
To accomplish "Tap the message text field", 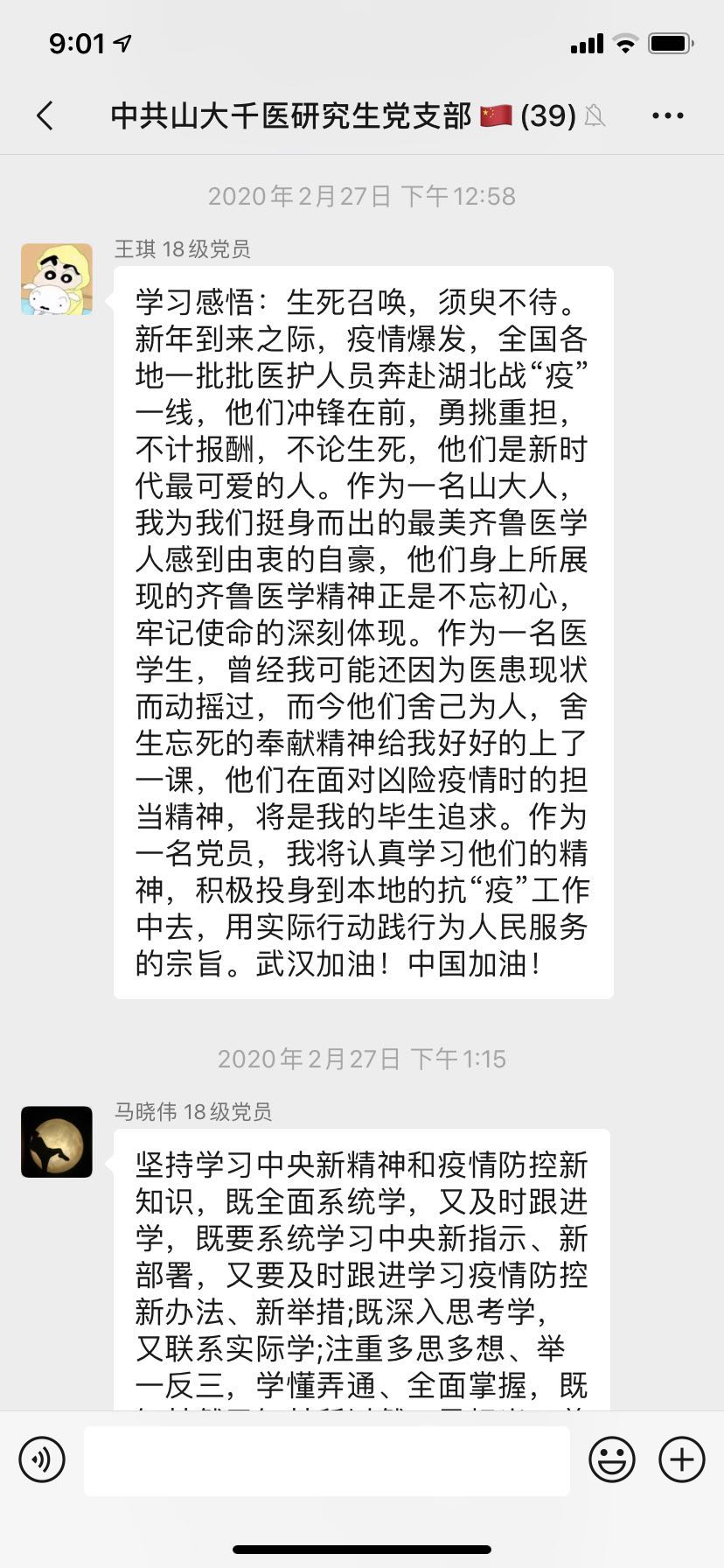I will pos(327,1459).
